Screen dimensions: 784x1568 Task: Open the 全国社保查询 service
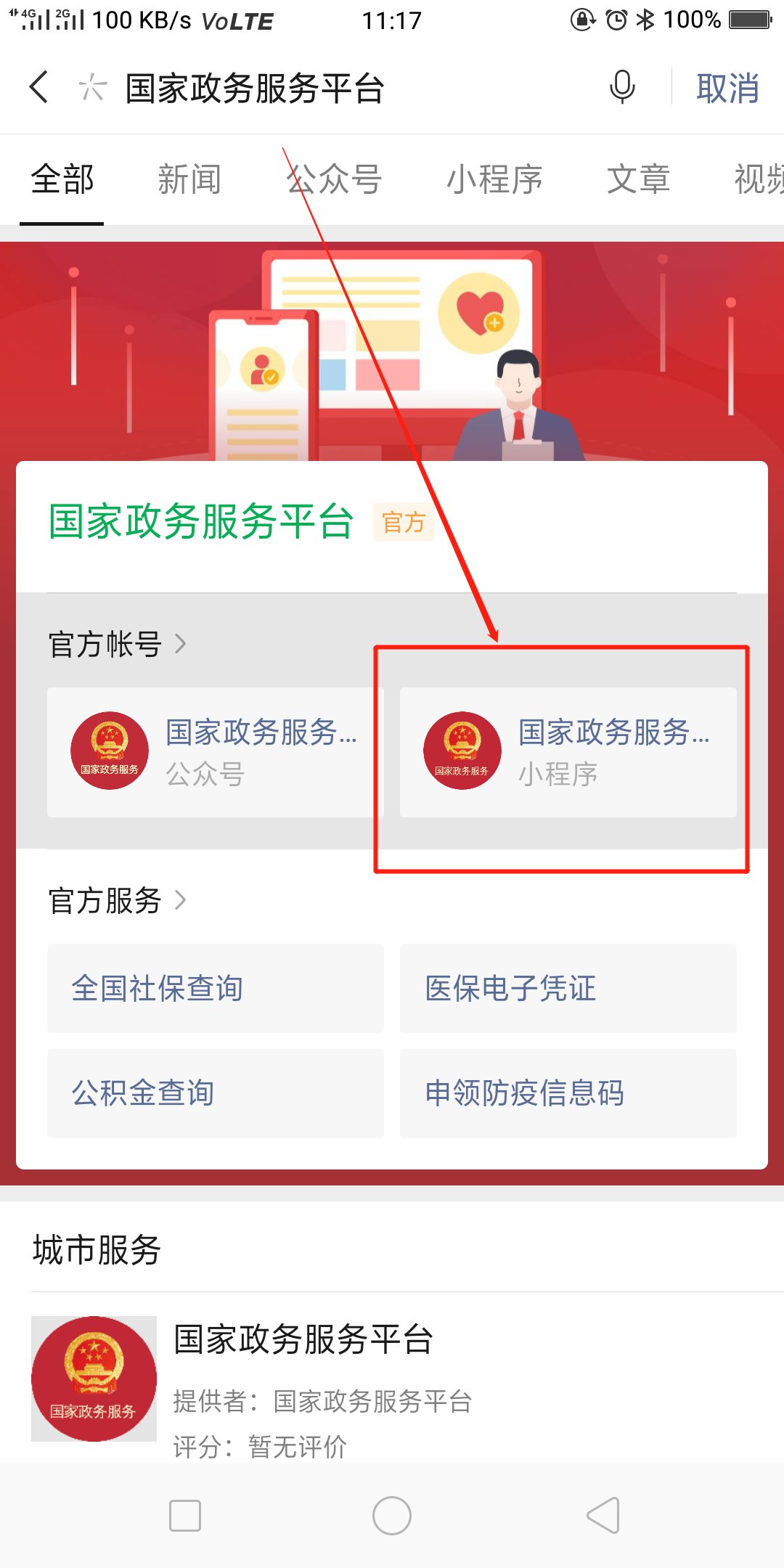pos(215,988)
